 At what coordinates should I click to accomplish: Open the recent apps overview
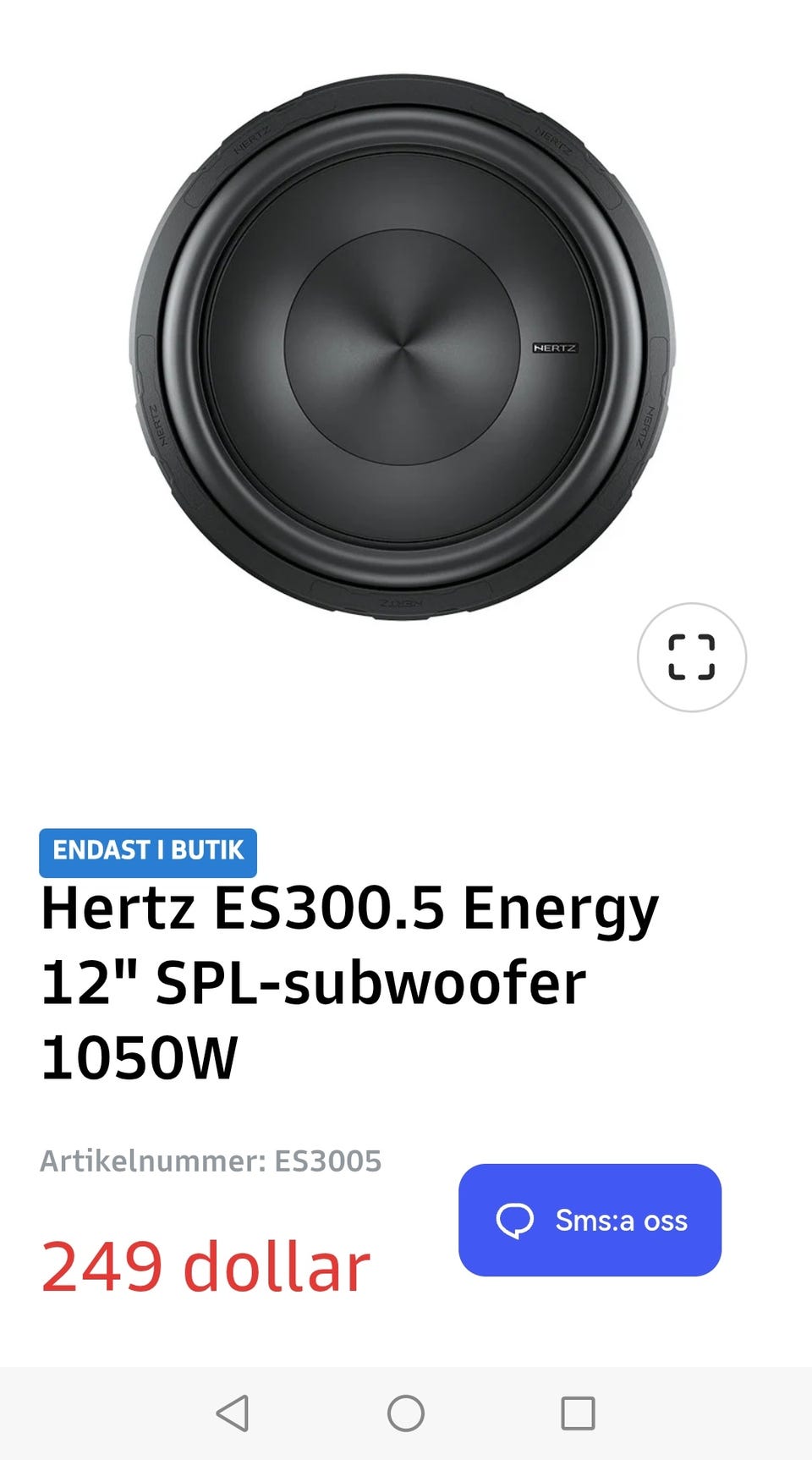point(579,1413)
